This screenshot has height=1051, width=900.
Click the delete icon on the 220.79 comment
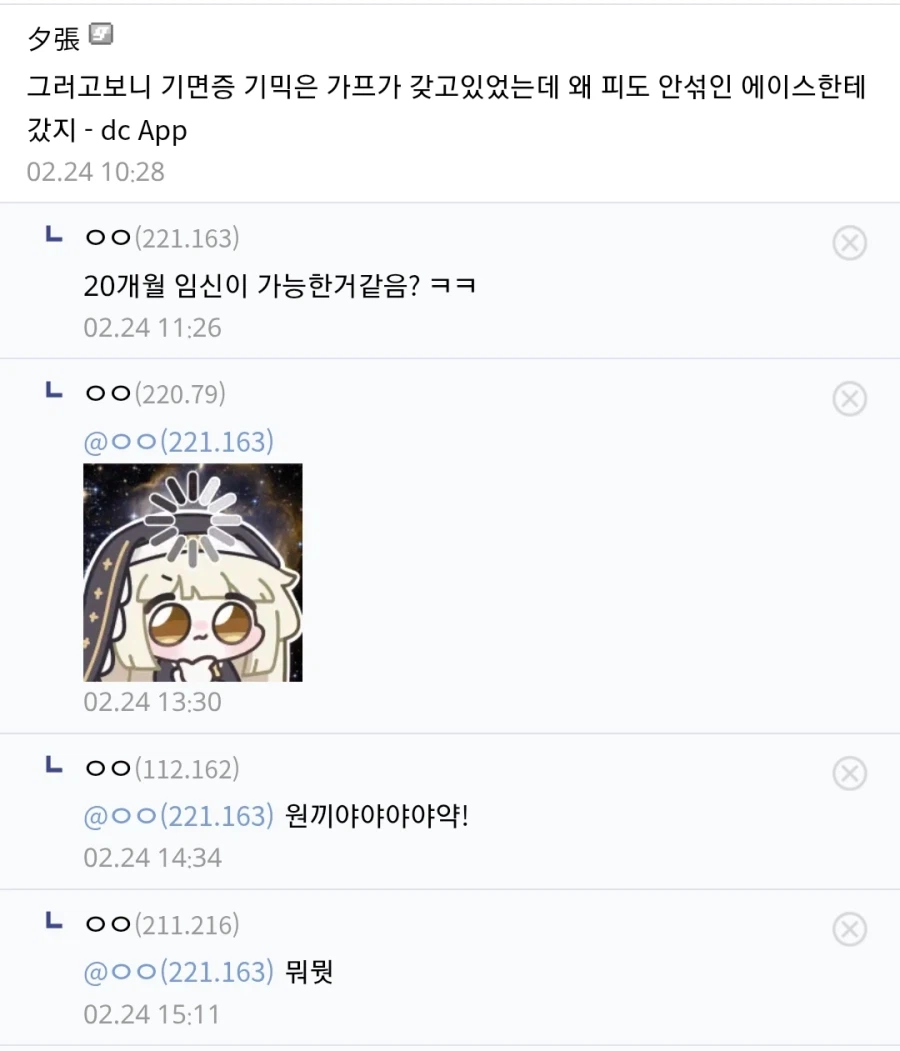point(849,399)
